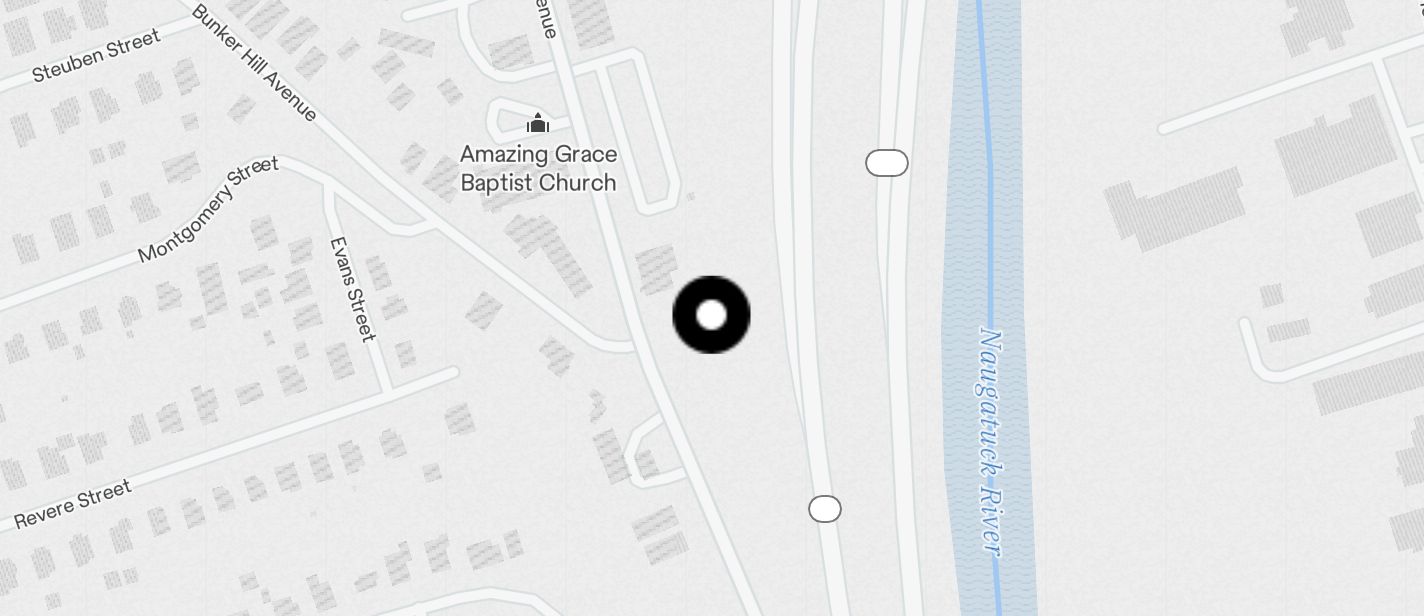Tap the black circular location marker
Screen dimensions: 1424x616
pyautogui.click(x=711, y=315)
